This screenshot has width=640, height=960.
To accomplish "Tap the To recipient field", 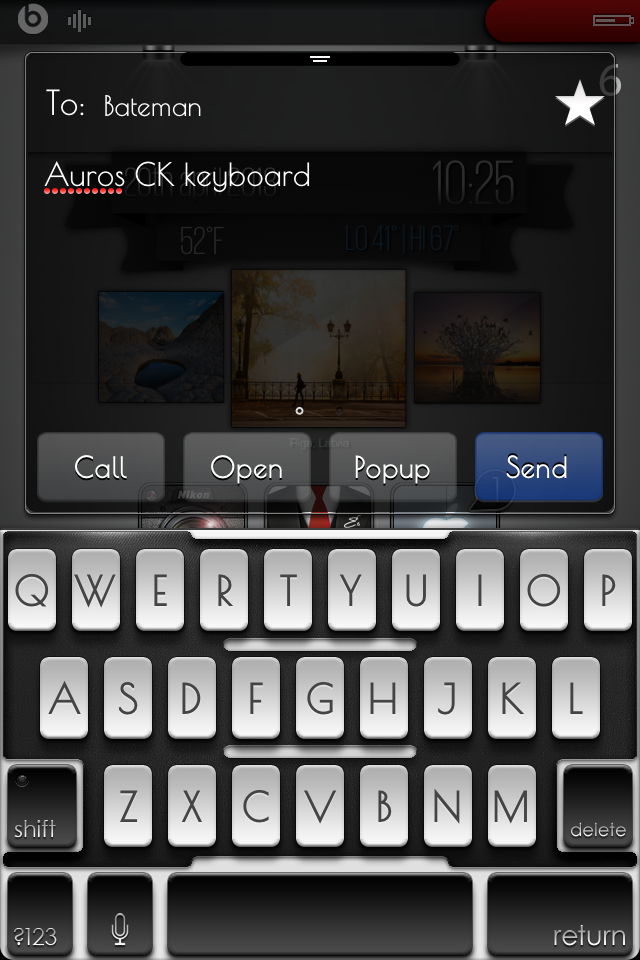I will [x=300, y=105].
